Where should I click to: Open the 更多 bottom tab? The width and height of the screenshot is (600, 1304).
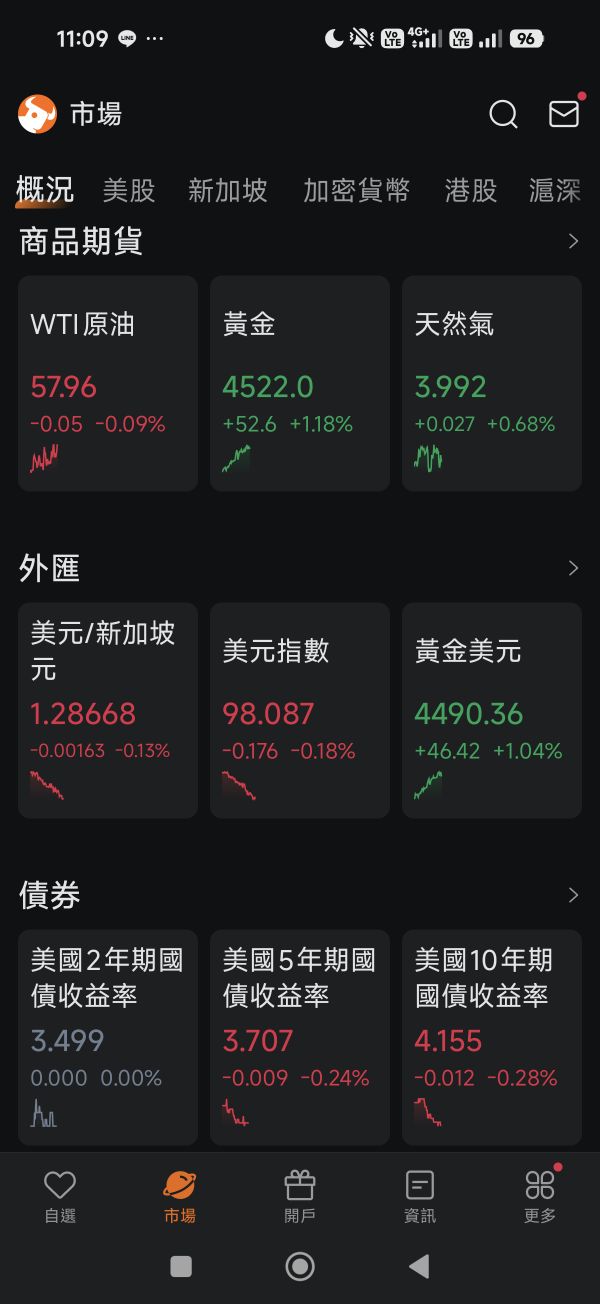(x=540, y=1196)
